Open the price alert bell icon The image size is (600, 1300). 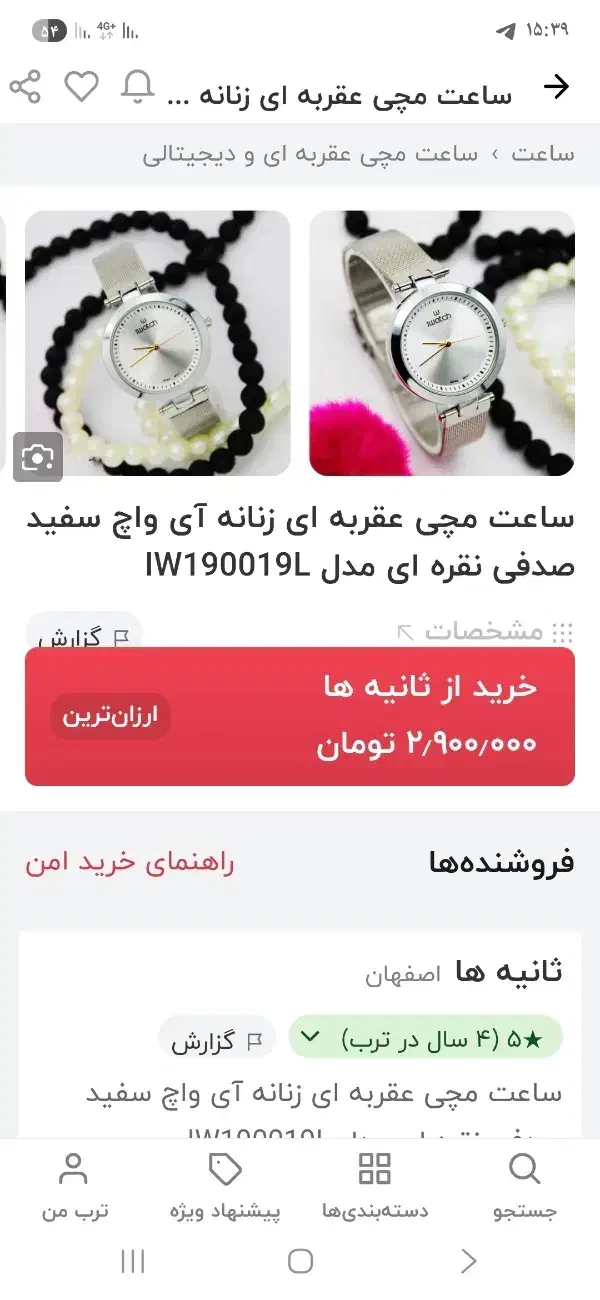click(x=137, y=88)
